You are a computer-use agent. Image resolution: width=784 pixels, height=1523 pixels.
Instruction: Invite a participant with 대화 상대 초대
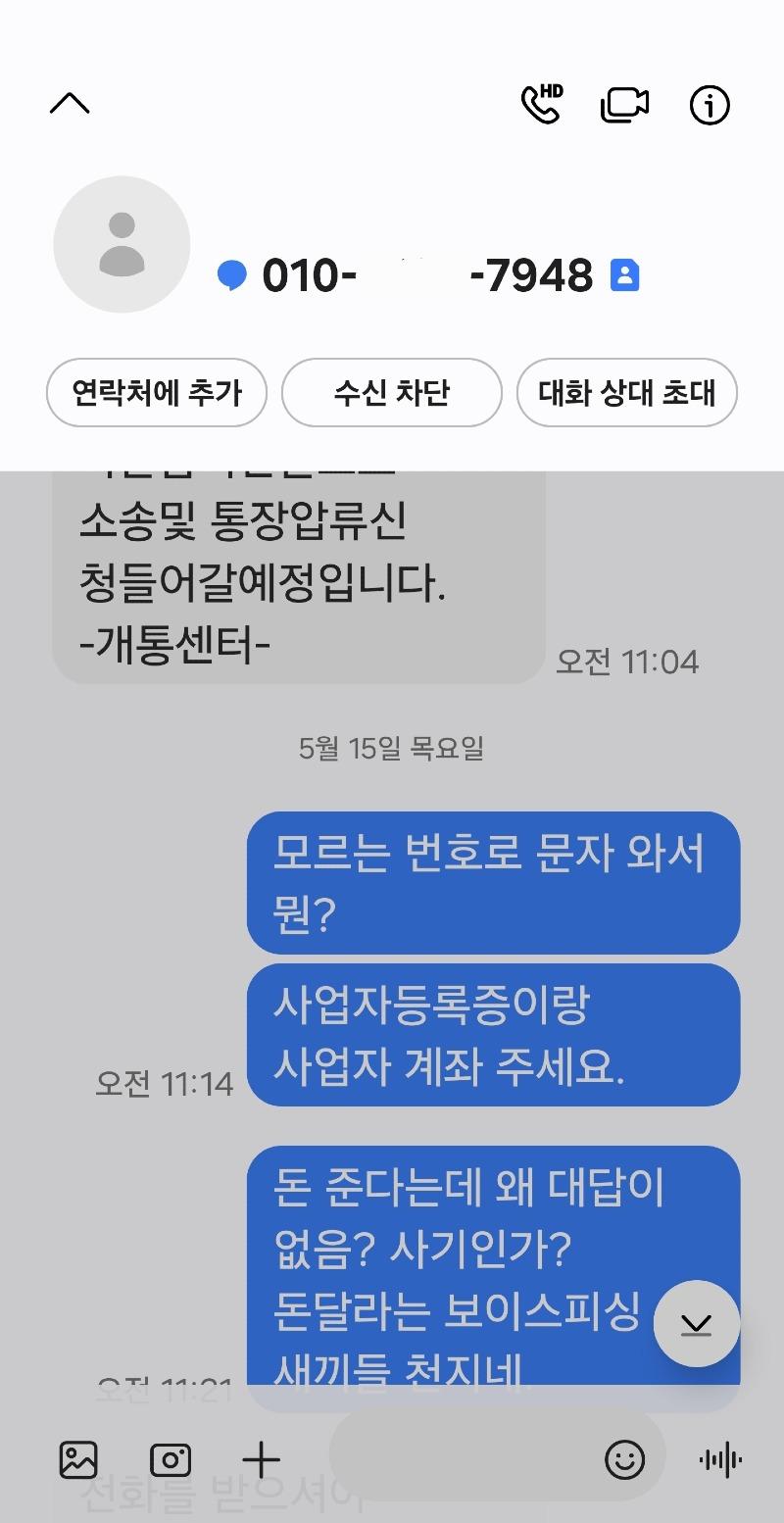click(x=627, y=393)
